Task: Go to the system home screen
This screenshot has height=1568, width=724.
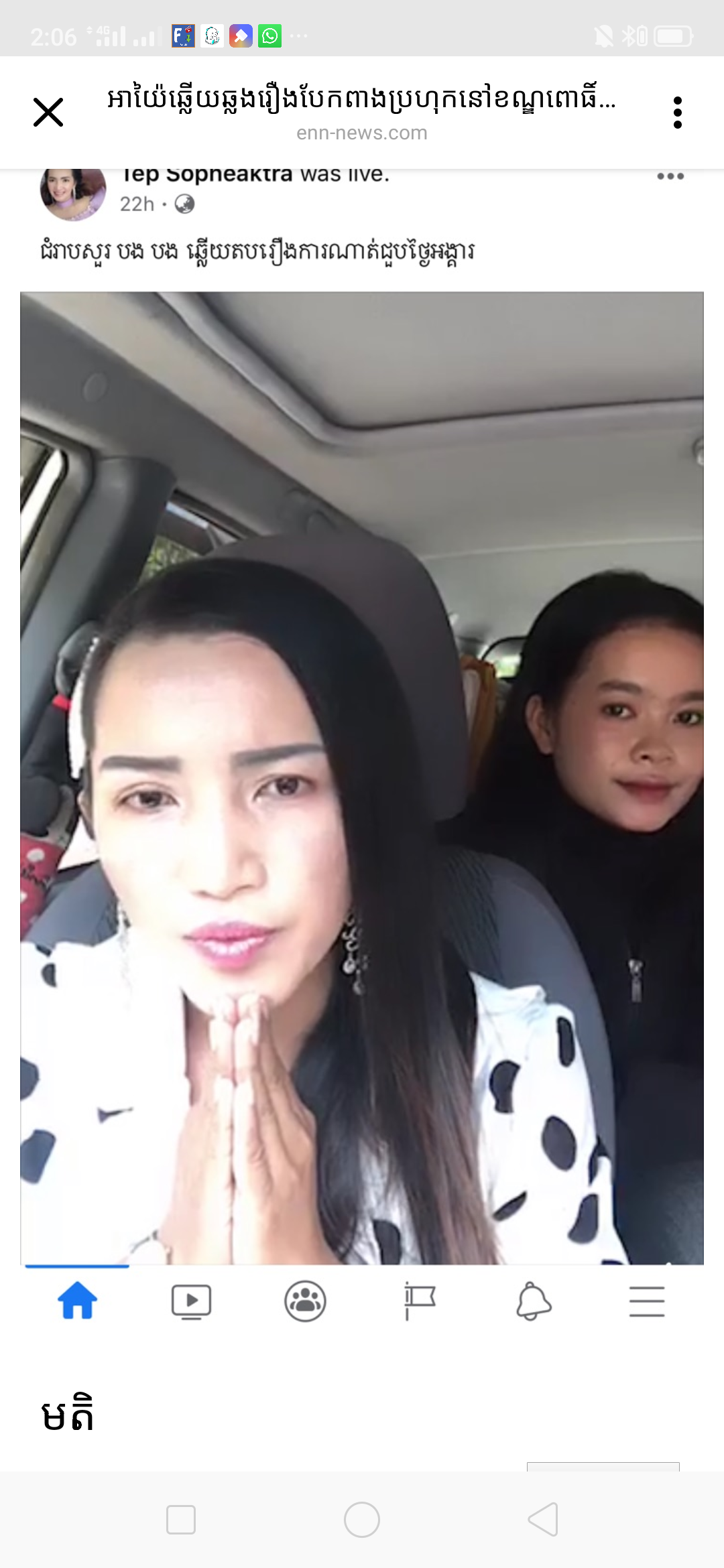Action: 362,1519
